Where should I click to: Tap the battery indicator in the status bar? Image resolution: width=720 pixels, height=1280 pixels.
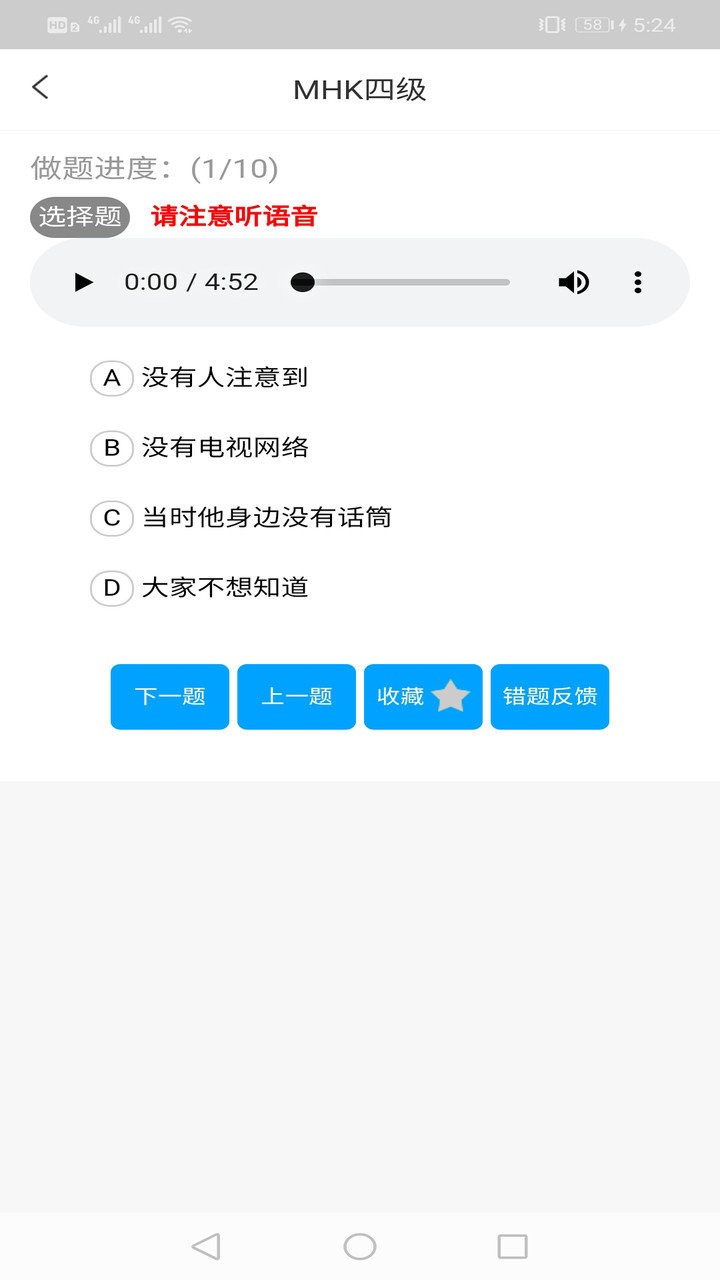[592, 24]
